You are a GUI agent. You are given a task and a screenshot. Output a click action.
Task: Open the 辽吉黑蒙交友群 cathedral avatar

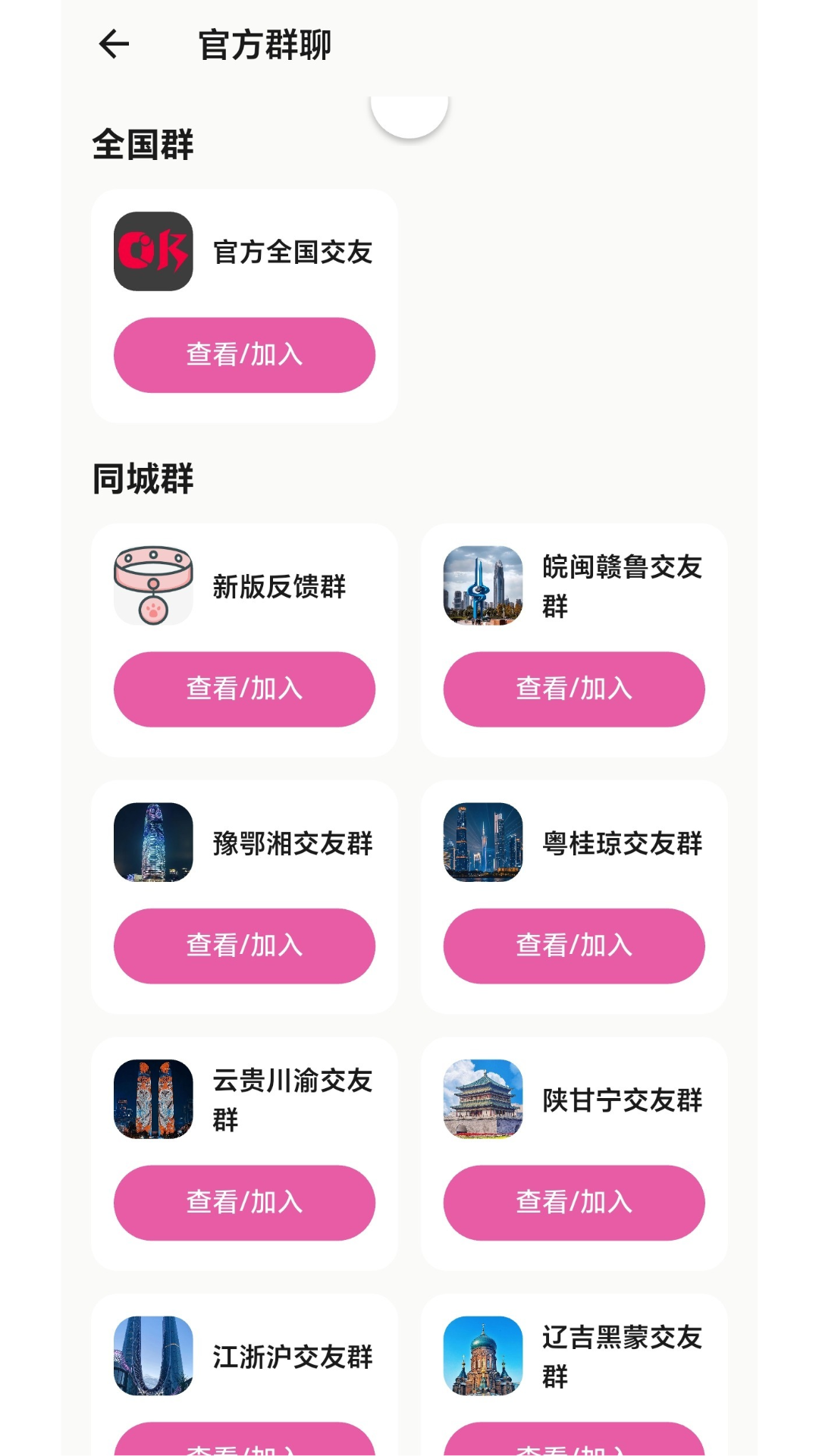tap(482, 1357)
